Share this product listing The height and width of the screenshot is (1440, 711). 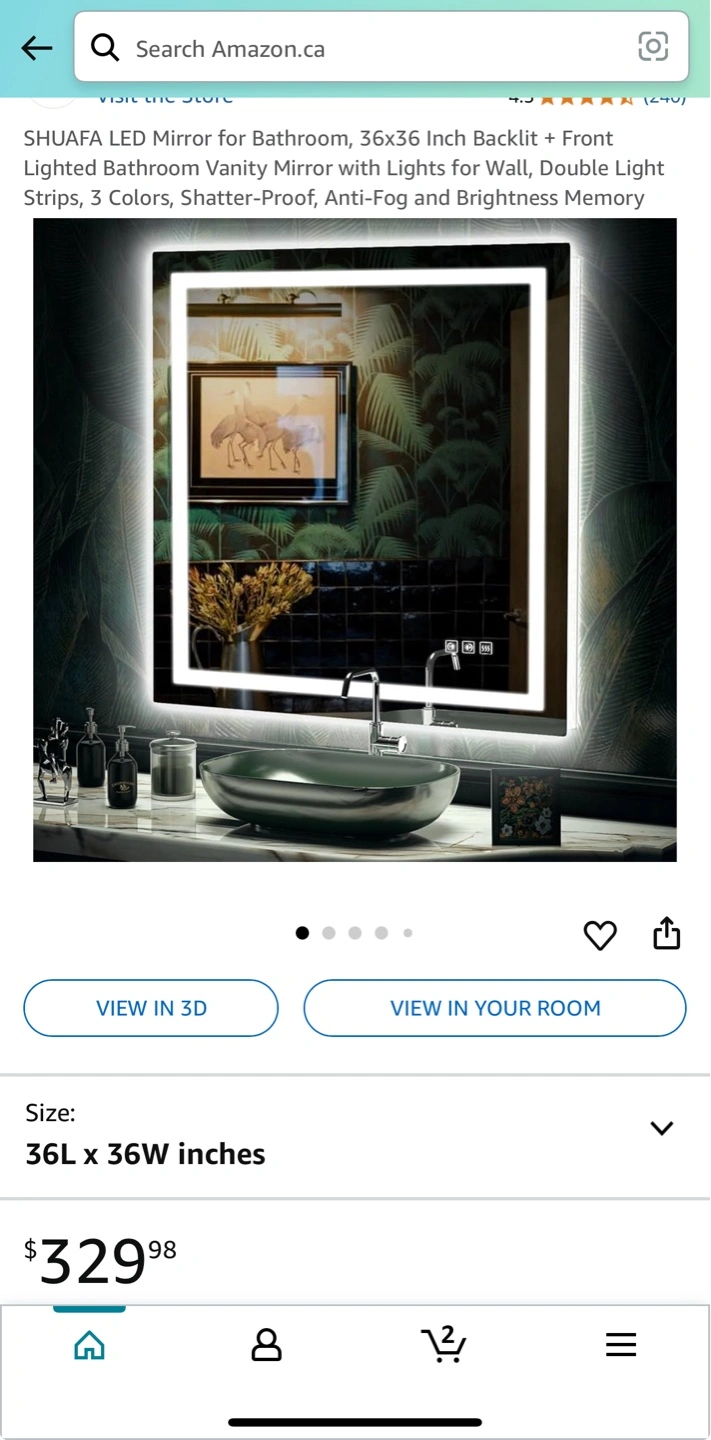point(667,933)
